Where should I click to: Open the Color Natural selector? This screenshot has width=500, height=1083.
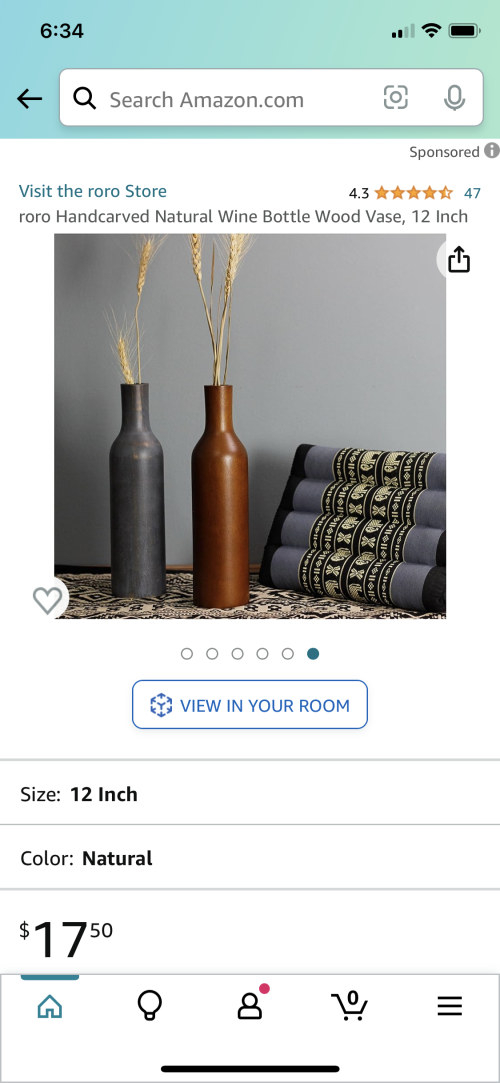coord(250,858)
